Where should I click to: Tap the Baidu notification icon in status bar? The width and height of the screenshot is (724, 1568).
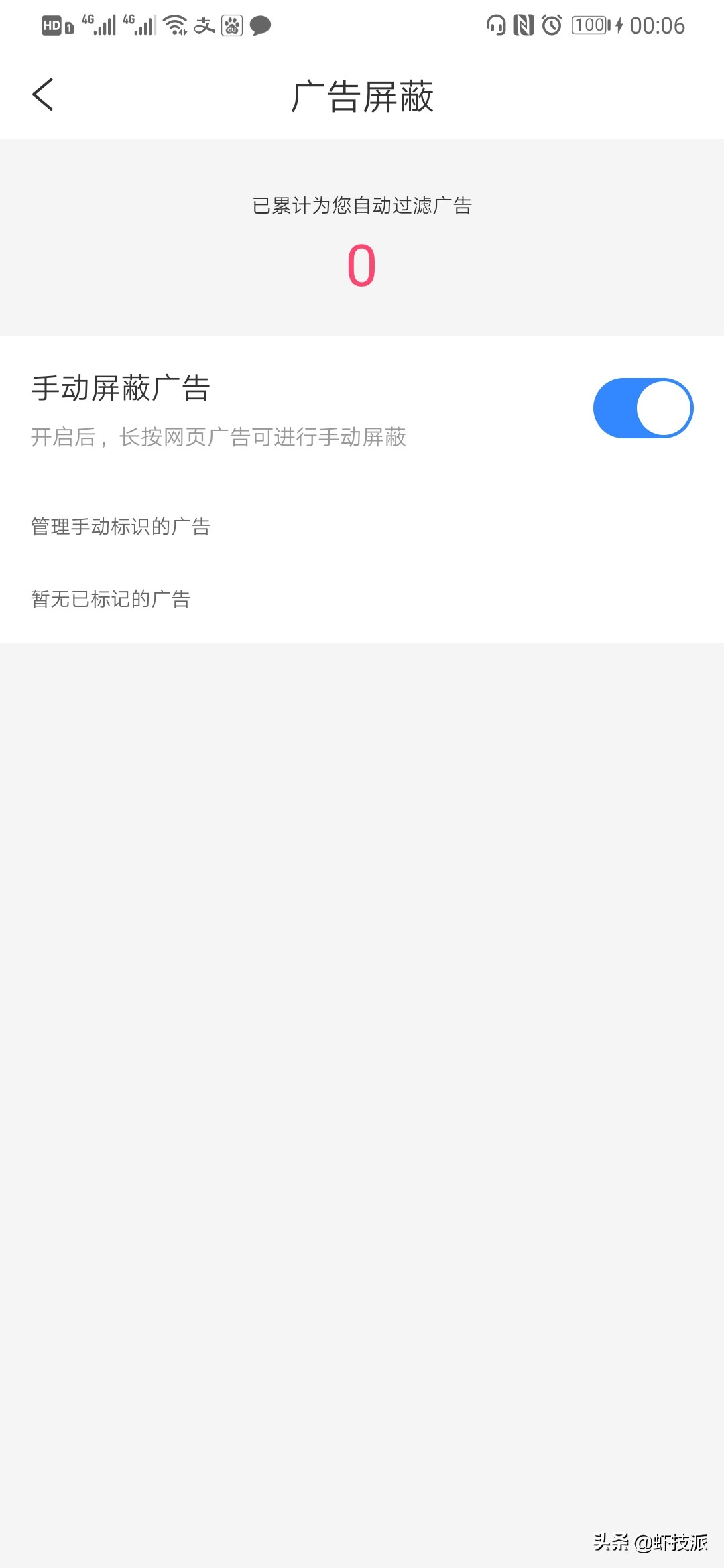pyautogui.click(x=231, y=25)
